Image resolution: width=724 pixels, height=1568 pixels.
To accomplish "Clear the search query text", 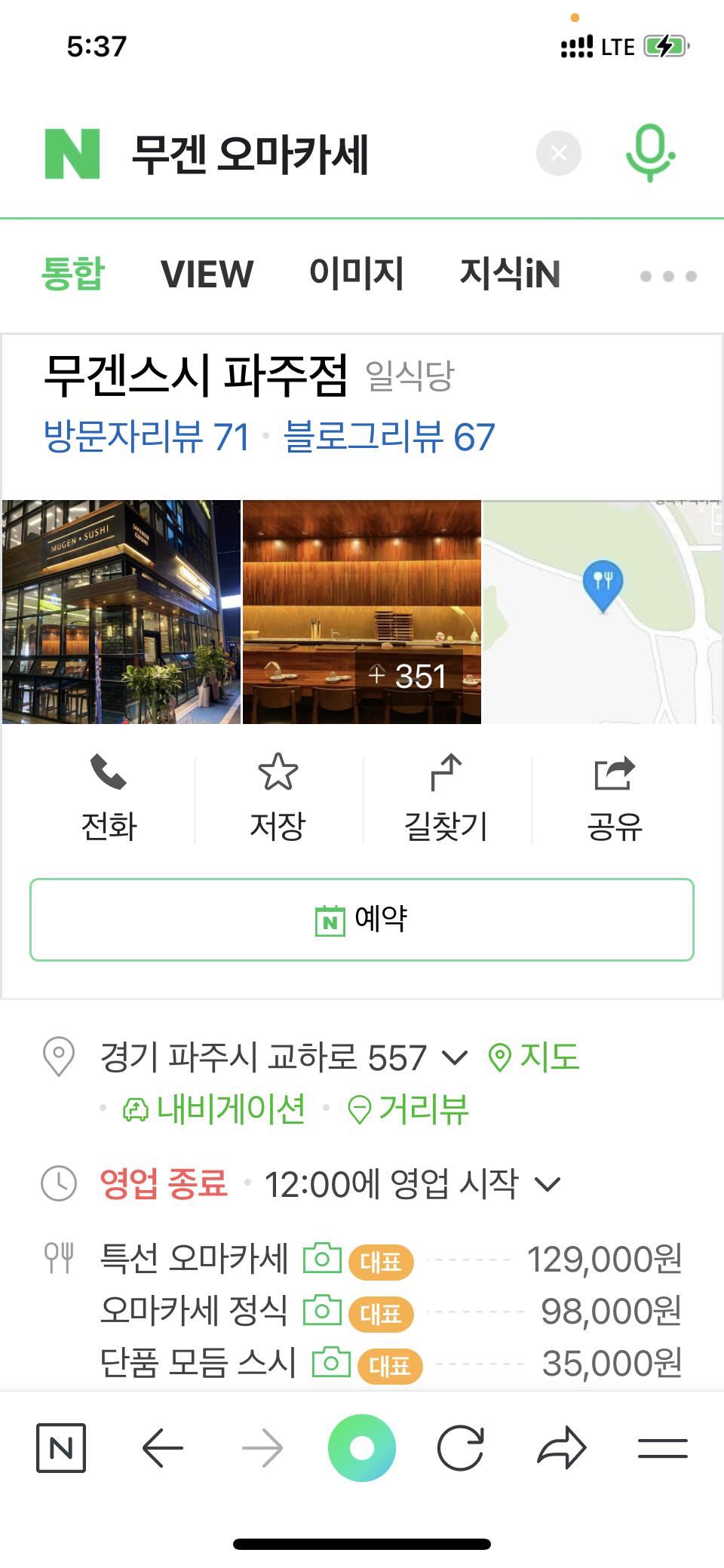I will coord(558,154).
